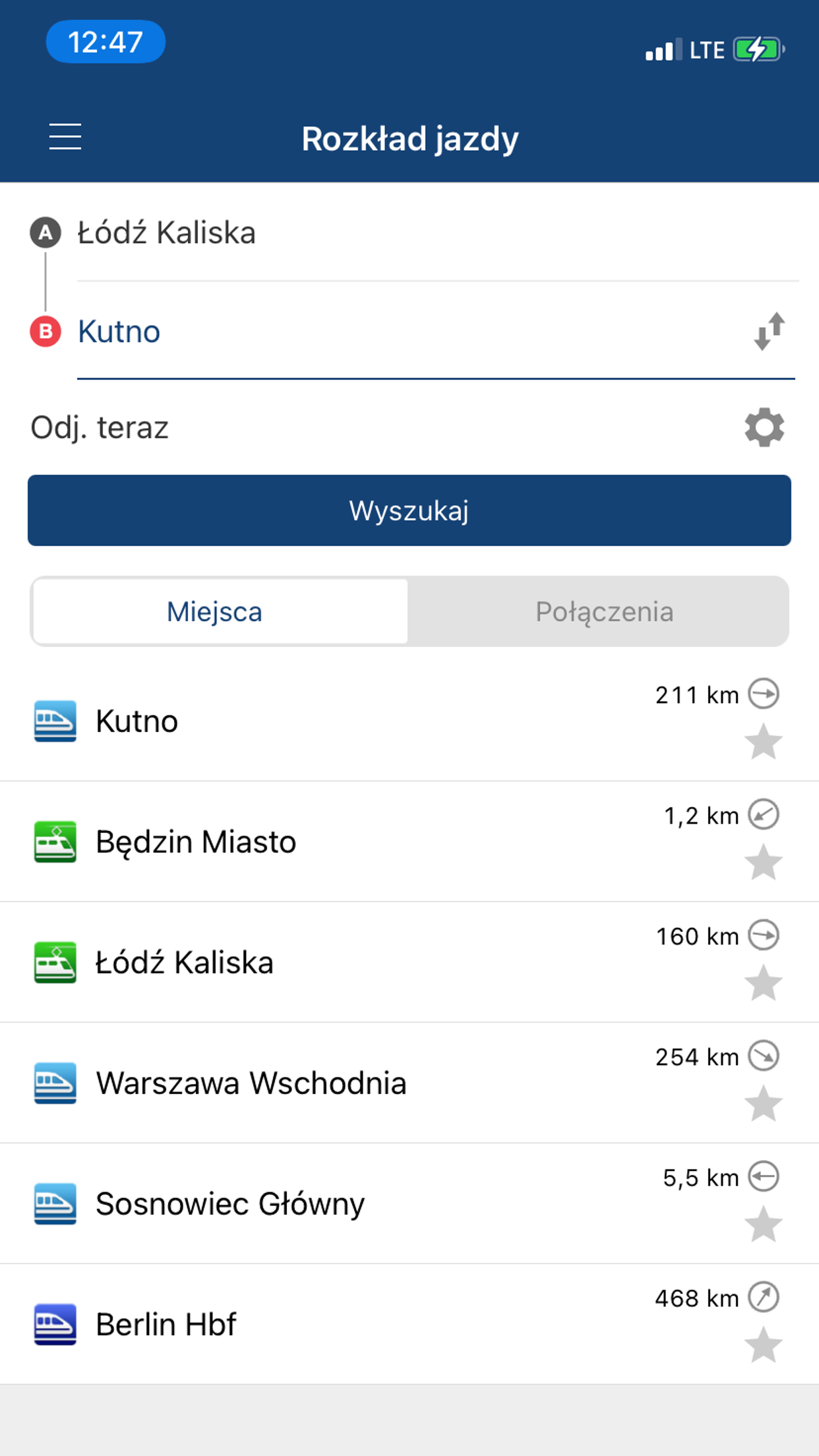Click the direction arrow next to 211 km
The height and width of the screenshot is (1456, 819).
[x=764, y=693]
